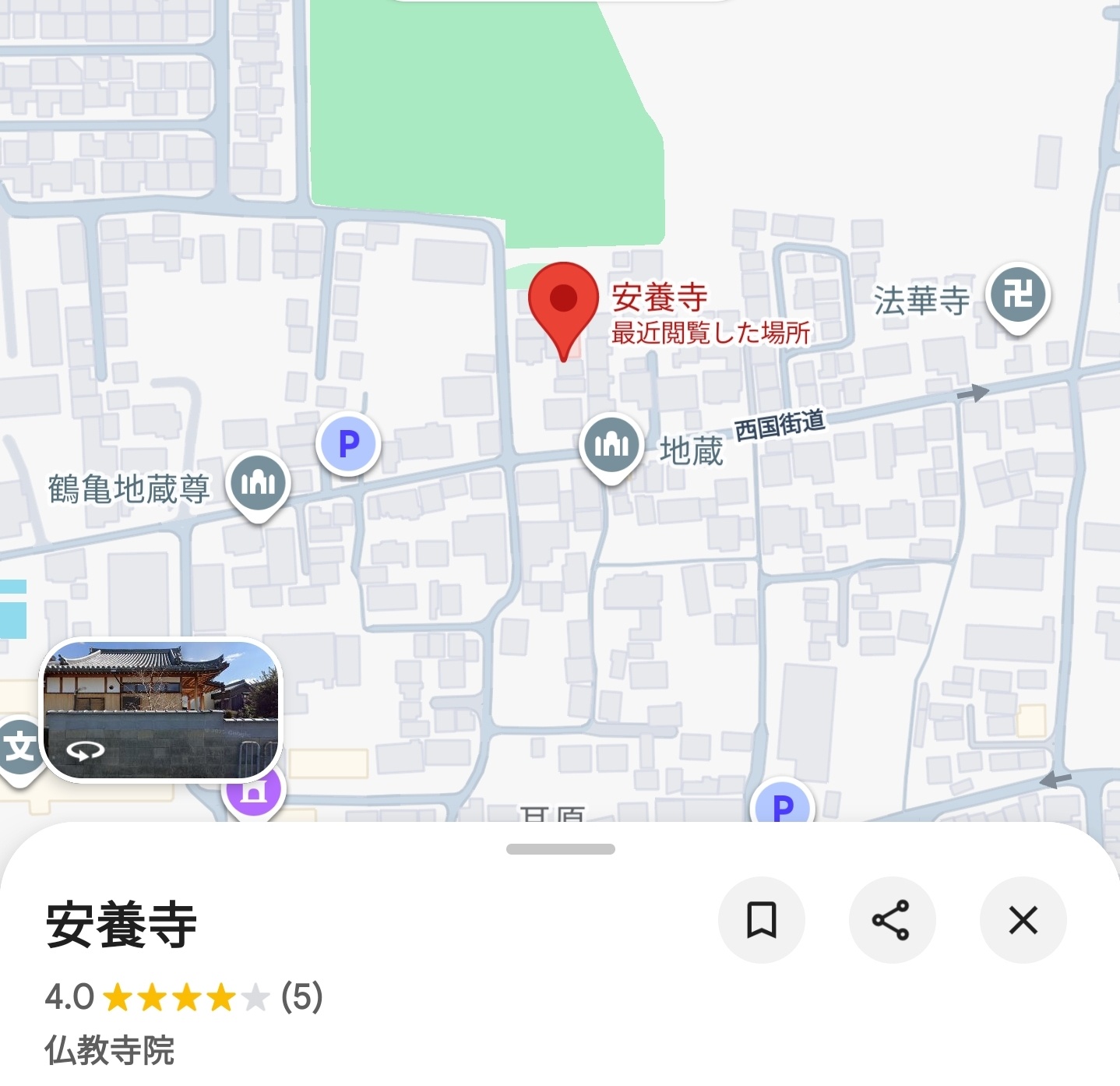Viewport: 1120px width, 1086px height.
Task: Select the 鶴亀地蔵尊 landmark marker
Action: (x=258, y=484)
